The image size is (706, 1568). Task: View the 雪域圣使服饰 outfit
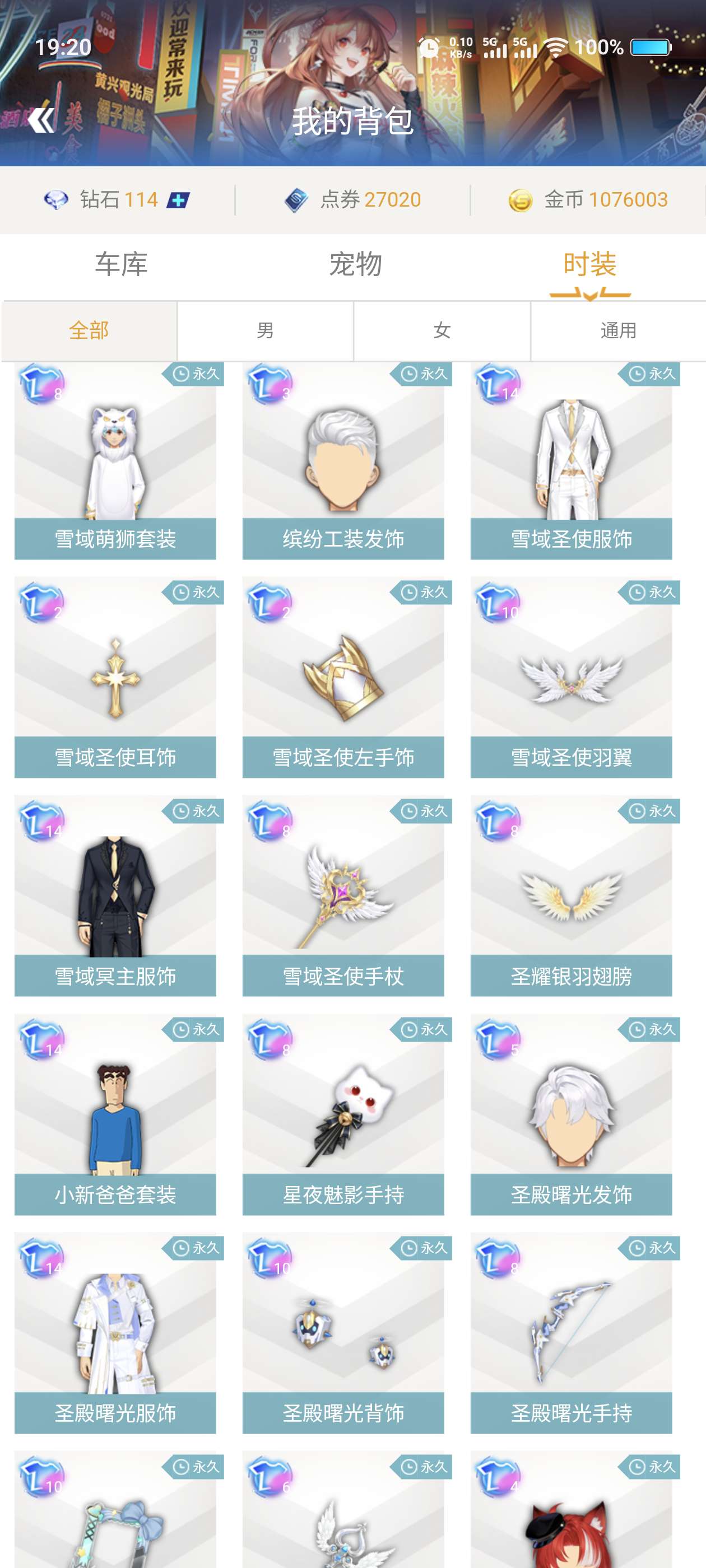571,461
